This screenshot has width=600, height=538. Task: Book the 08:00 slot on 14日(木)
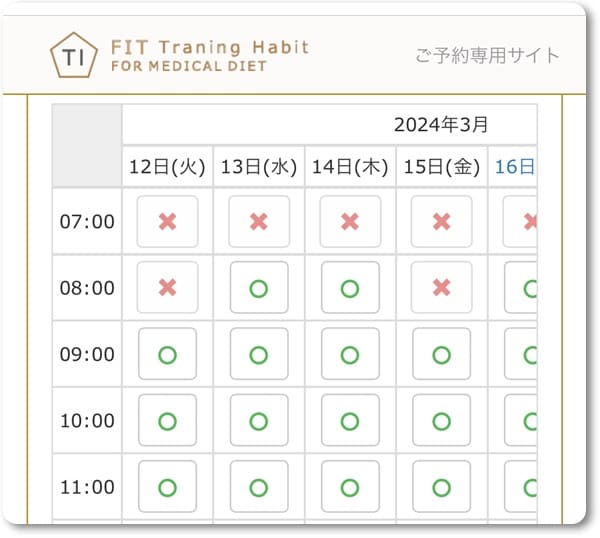tap(350, 288)
